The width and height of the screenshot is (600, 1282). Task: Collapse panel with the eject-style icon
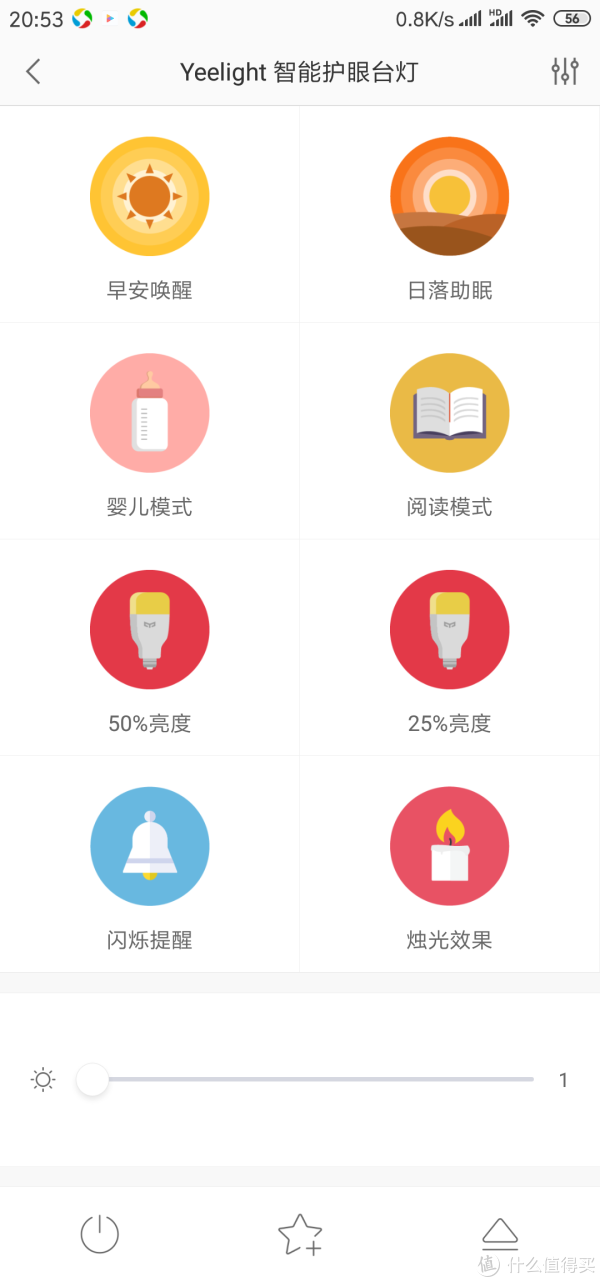[x=500, y=1234]
